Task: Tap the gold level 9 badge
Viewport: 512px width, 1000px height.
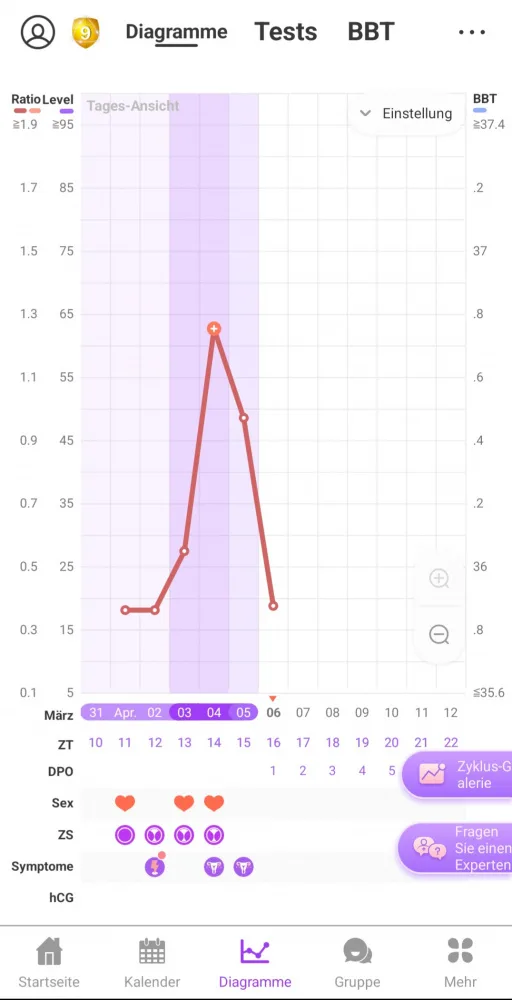Action: [84, 32]
